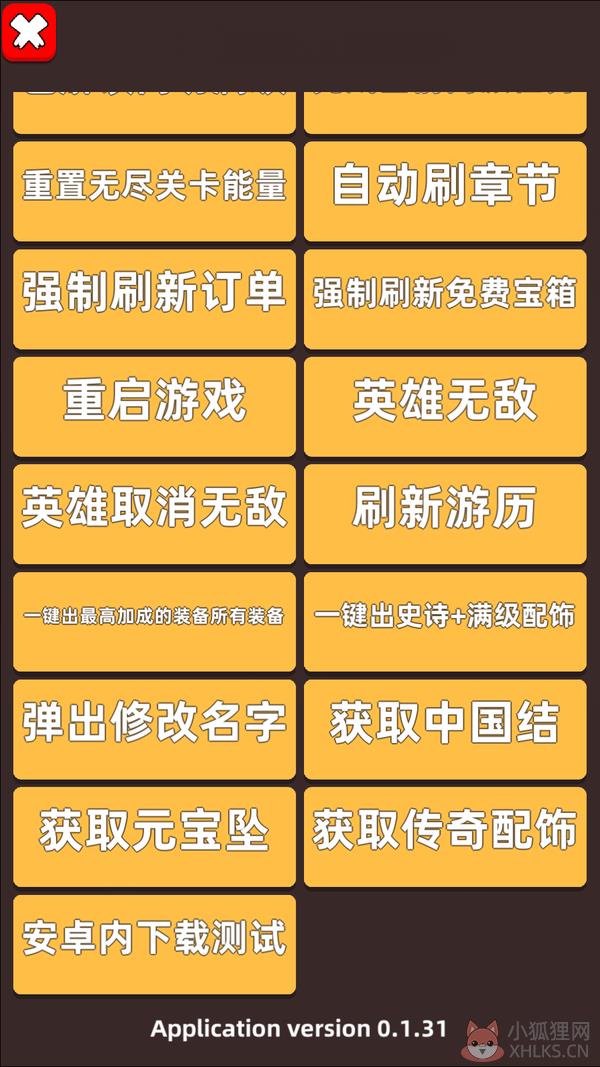Choose 强制刷新免费宝箱

445,299
